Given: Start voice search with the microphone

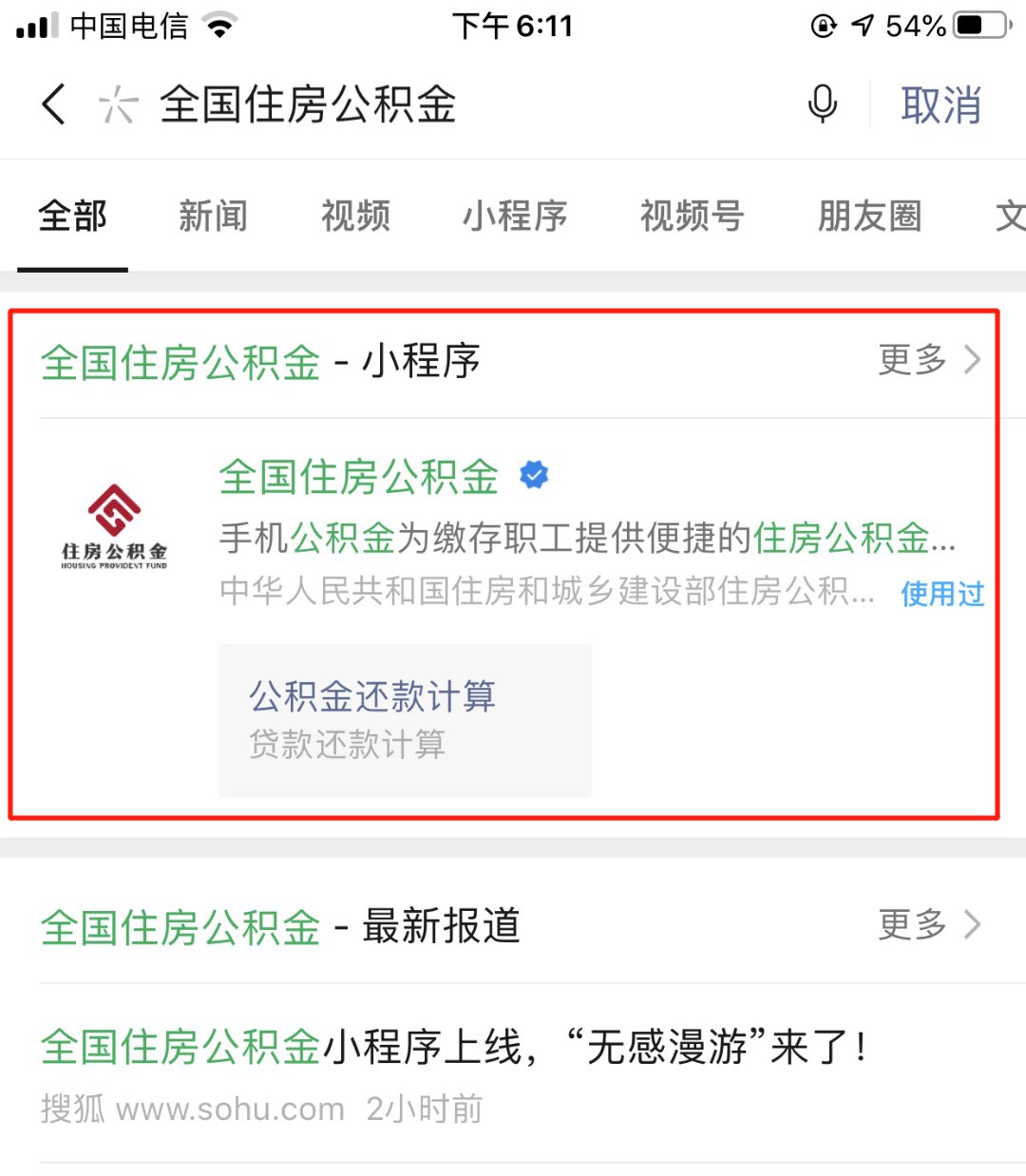Looking at the screenshot, I should [822, 104].
